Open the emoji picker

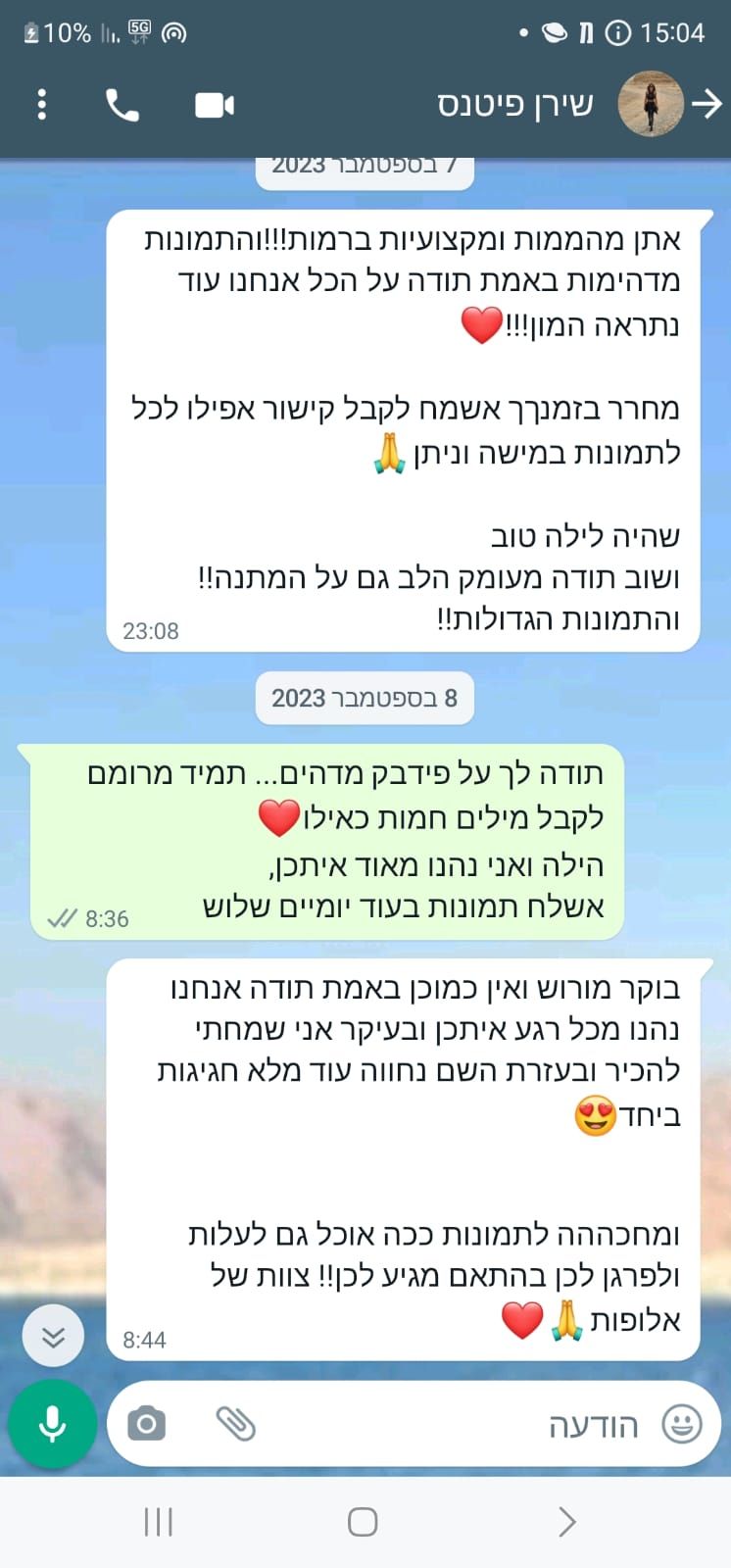(682, 1424)
